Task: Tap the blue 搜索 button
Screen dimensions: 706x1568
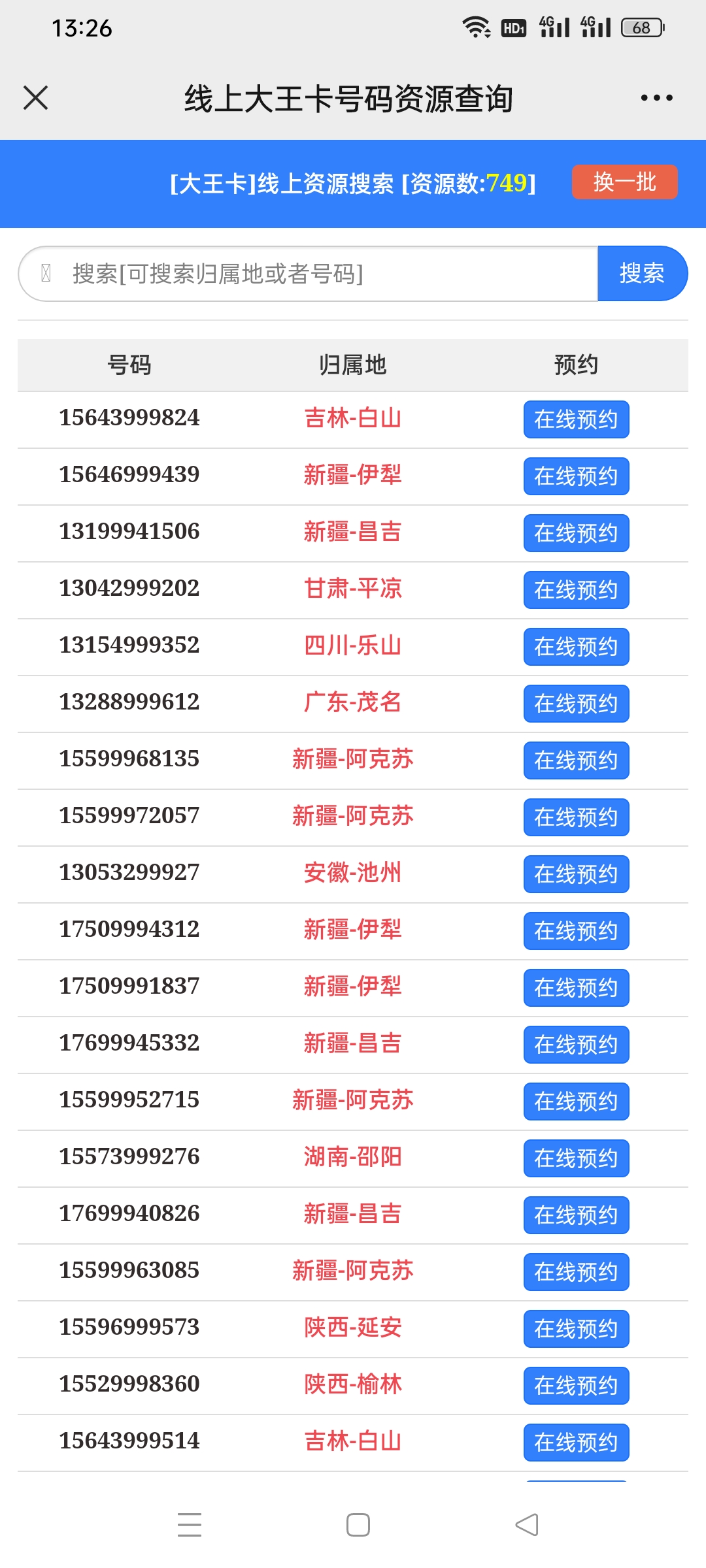Action: click(x=643, y=274)
